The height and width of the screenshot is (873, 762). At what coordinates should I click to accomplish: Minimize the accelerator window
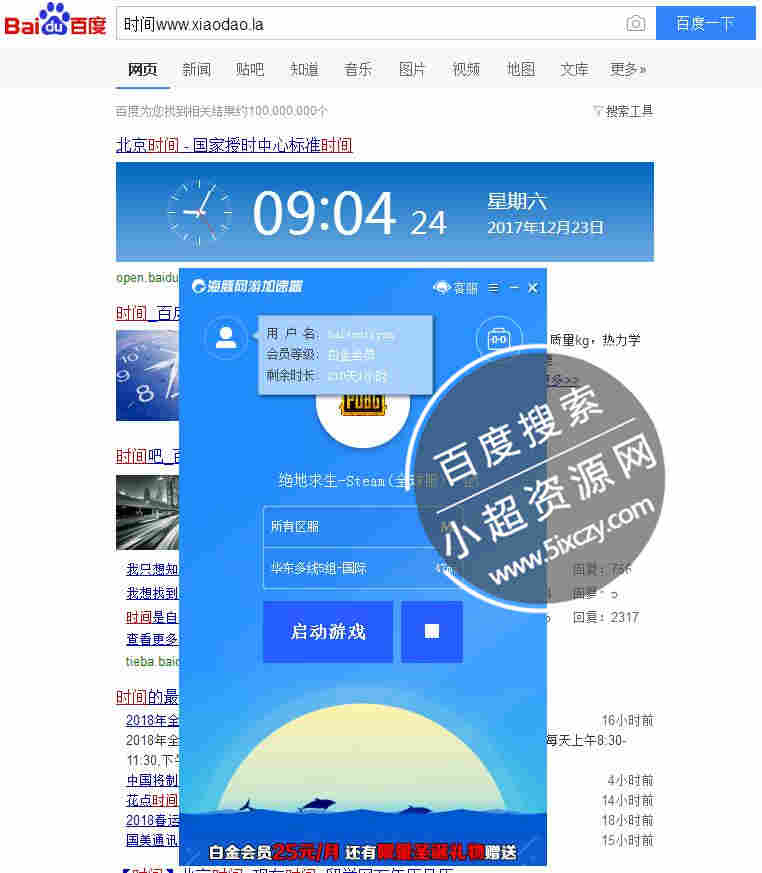(x=514, y=287)
